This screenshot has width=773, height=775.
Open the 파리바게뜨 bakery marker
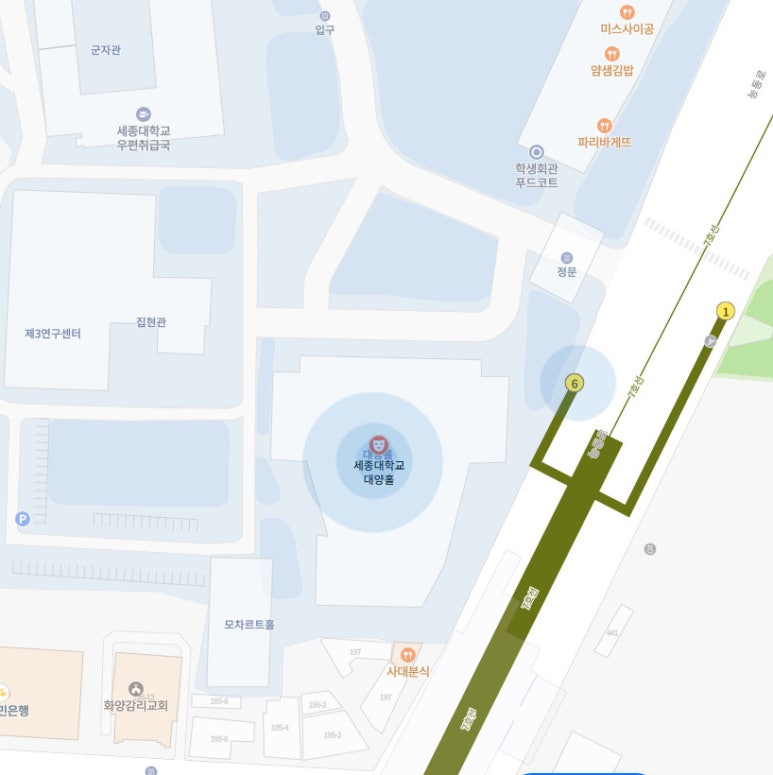pyautogui.click(x=604, y=126)
